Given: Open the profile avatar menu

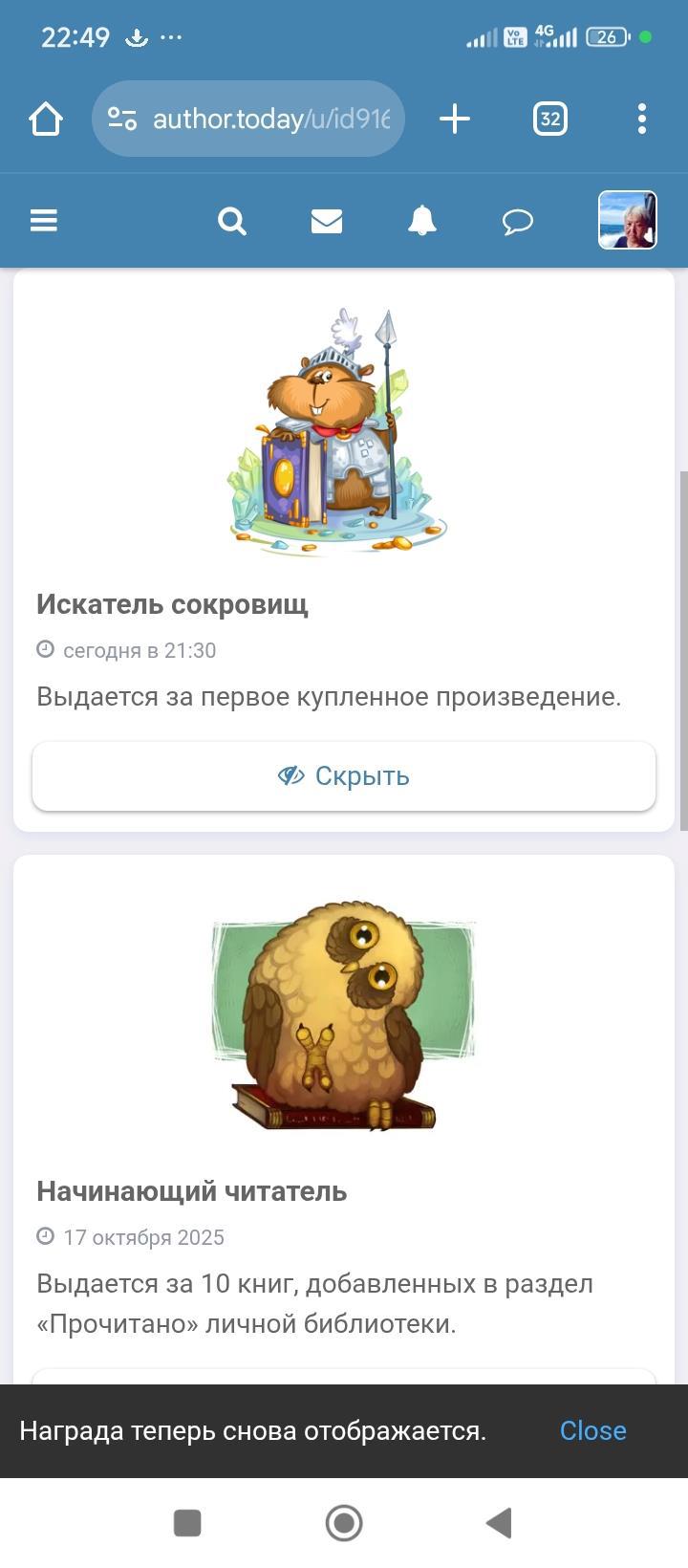Looking at the screenshot, I should click(627, 220).
